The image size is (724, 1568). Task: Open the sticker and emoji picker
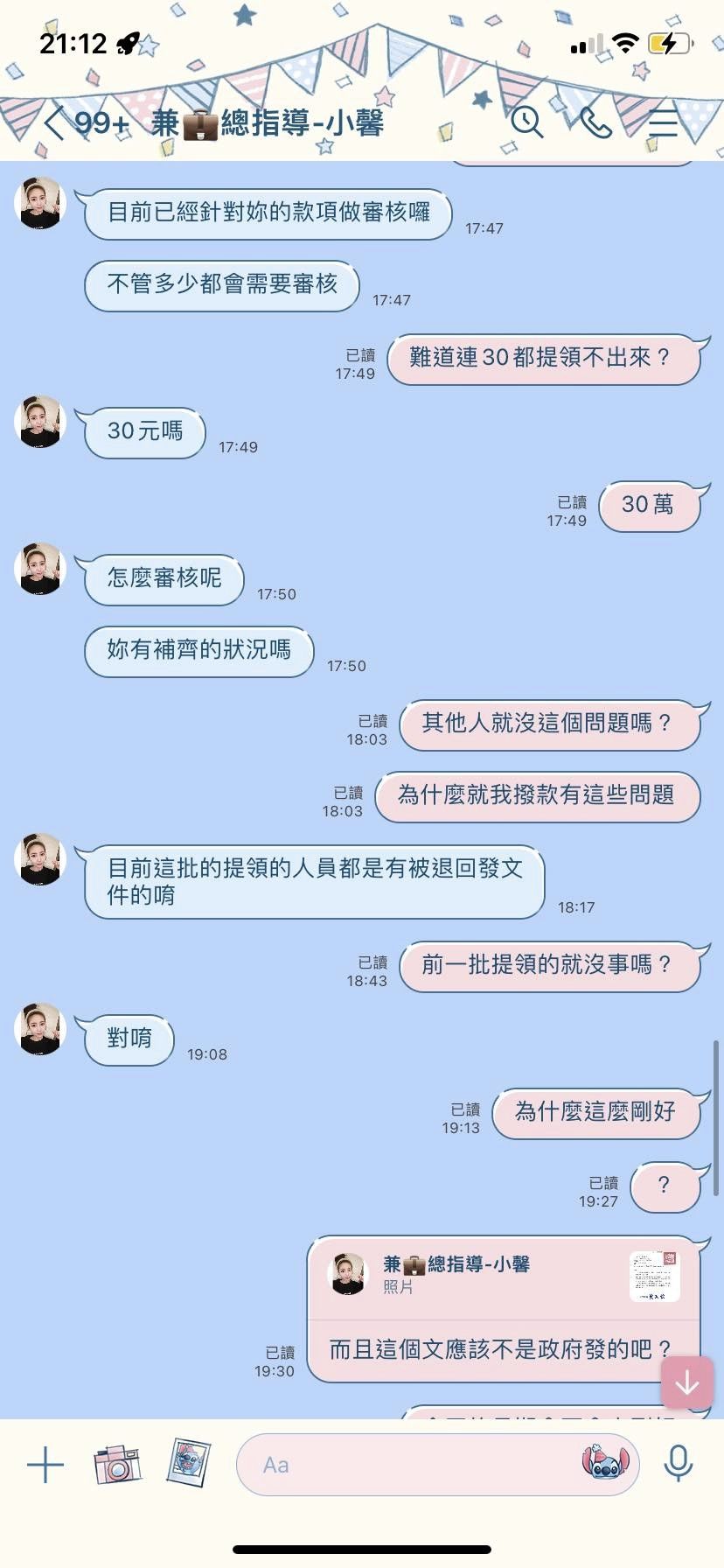pos(606,1462)
